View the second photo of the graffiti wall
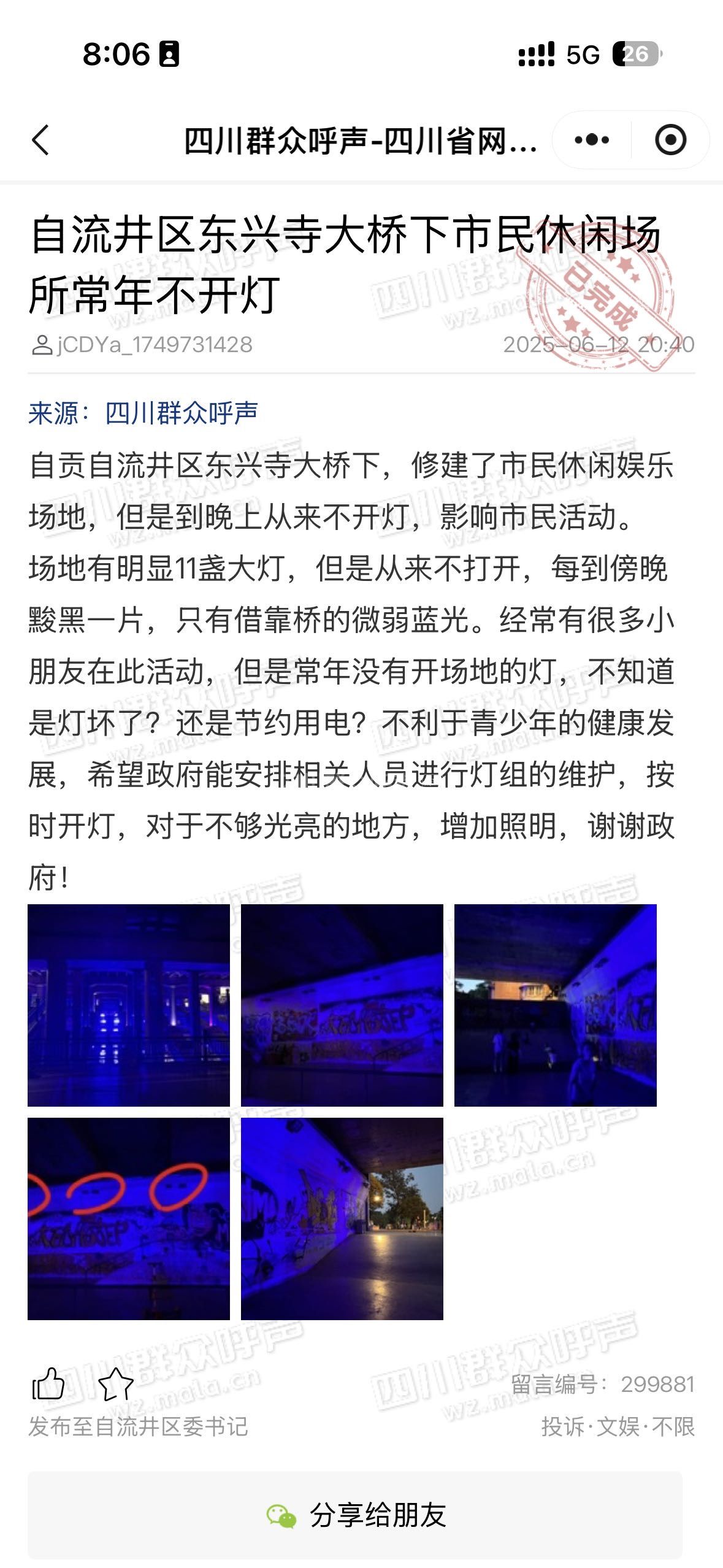723x1568 pixels. point(342,1005)
